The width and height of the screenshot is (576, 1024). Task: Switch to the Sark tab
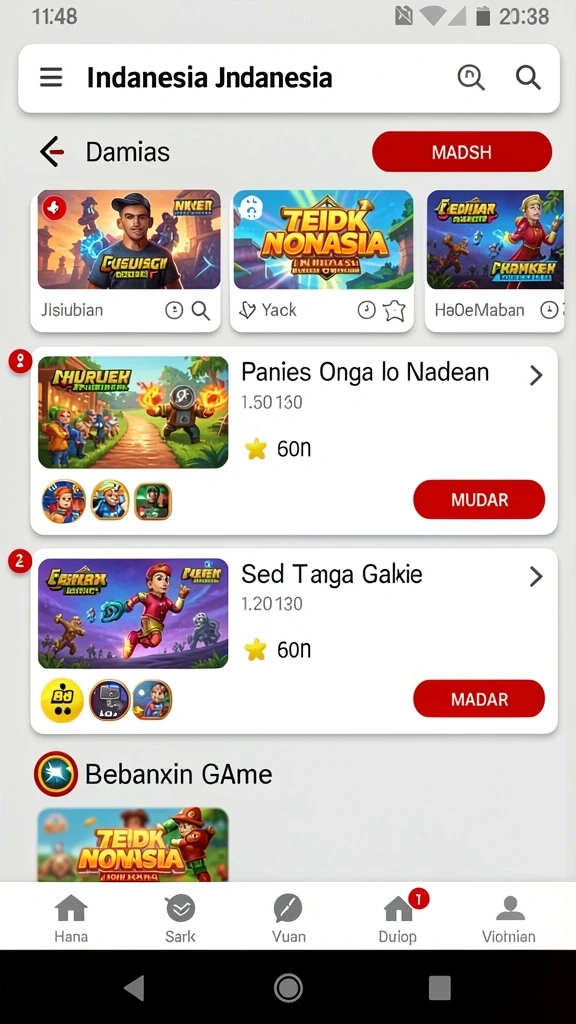[x=180, y=918]
